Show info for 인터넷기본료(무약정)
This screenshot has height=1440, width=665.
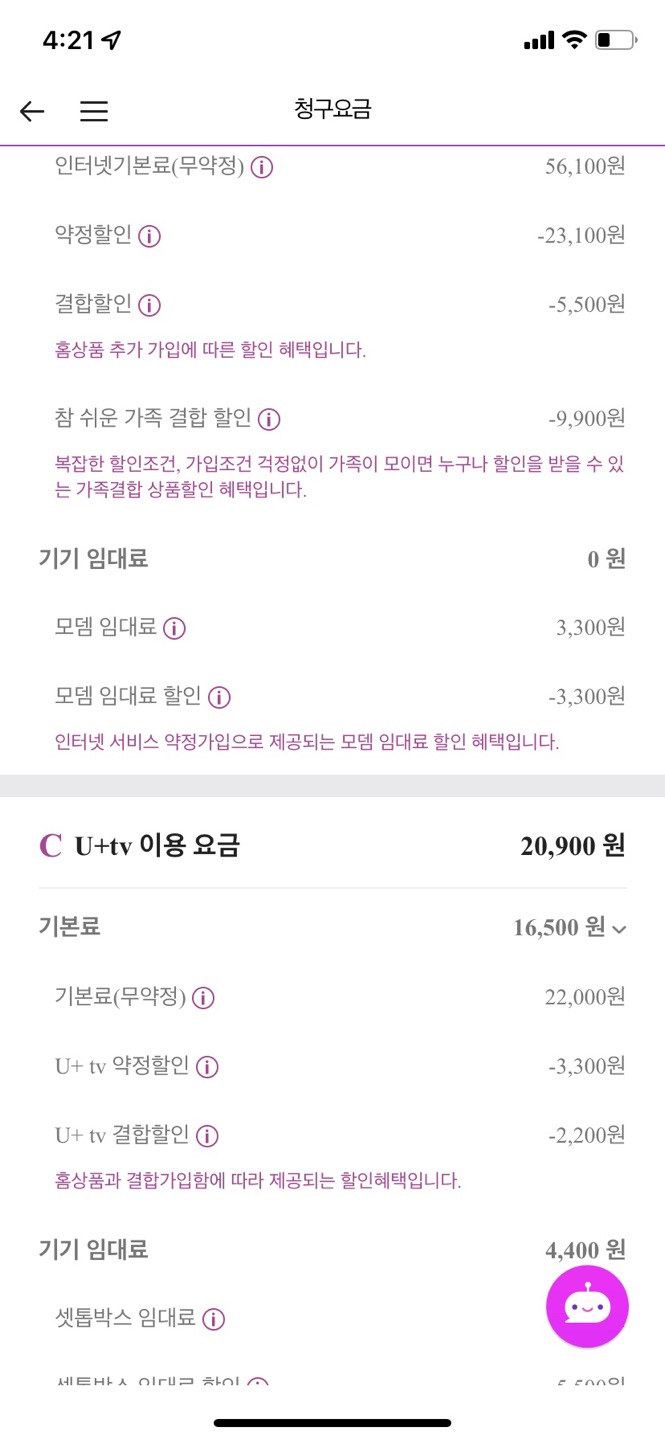click(x=261, y=167)
